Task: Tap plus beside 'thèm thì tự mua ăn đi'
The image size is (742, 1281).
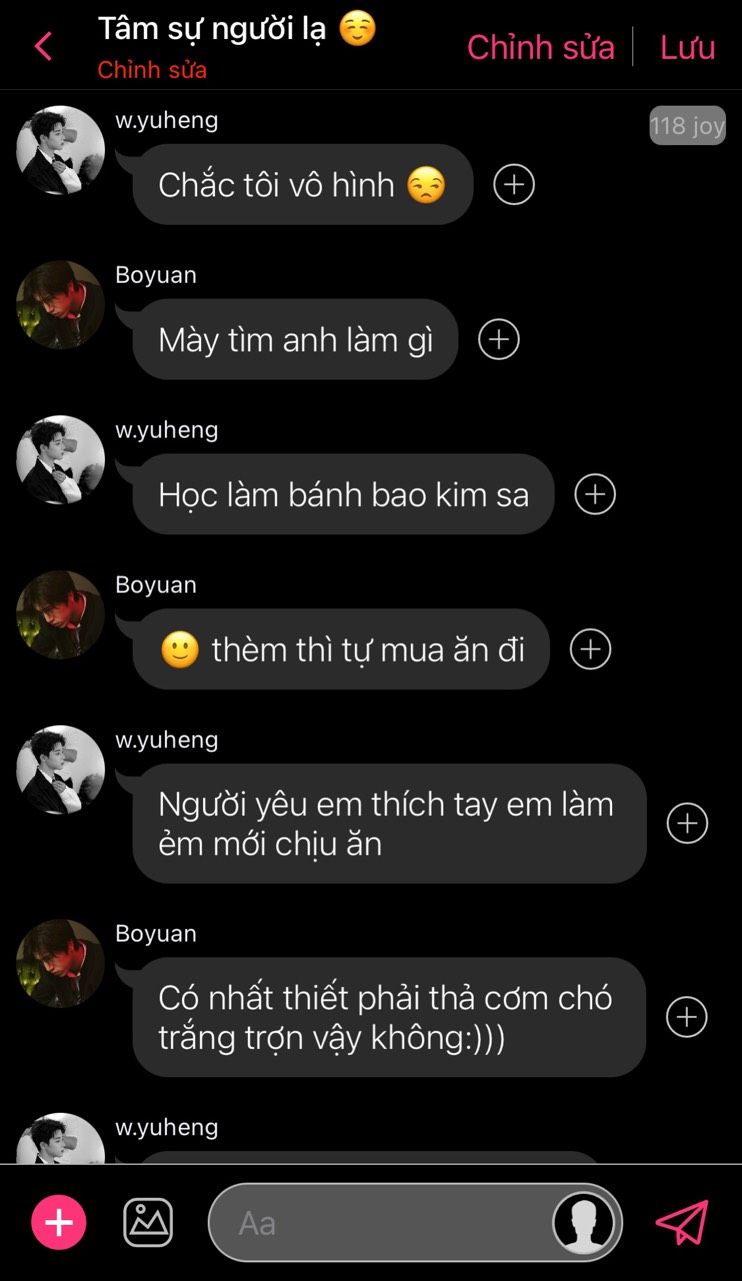Action: (590, 649)
